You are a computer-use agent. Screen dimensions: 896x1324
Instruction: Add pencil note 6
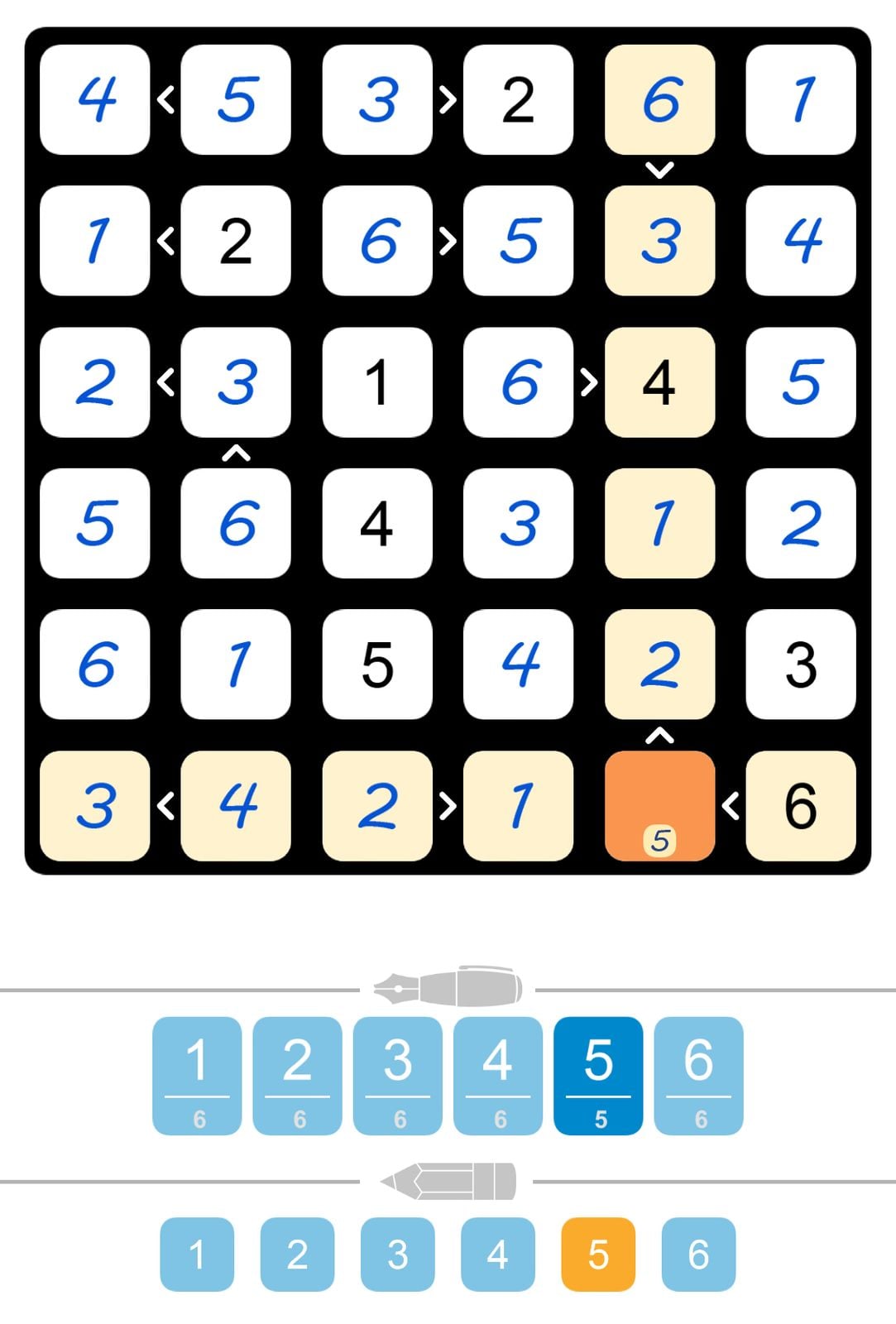pos(698,1254)
